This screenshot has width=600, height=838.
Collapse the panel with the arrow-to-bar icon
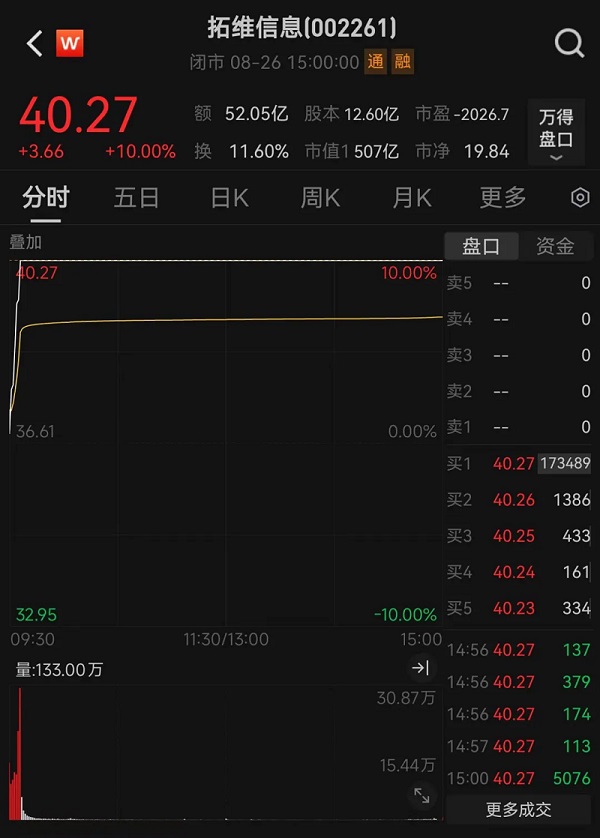click(421, 668)
